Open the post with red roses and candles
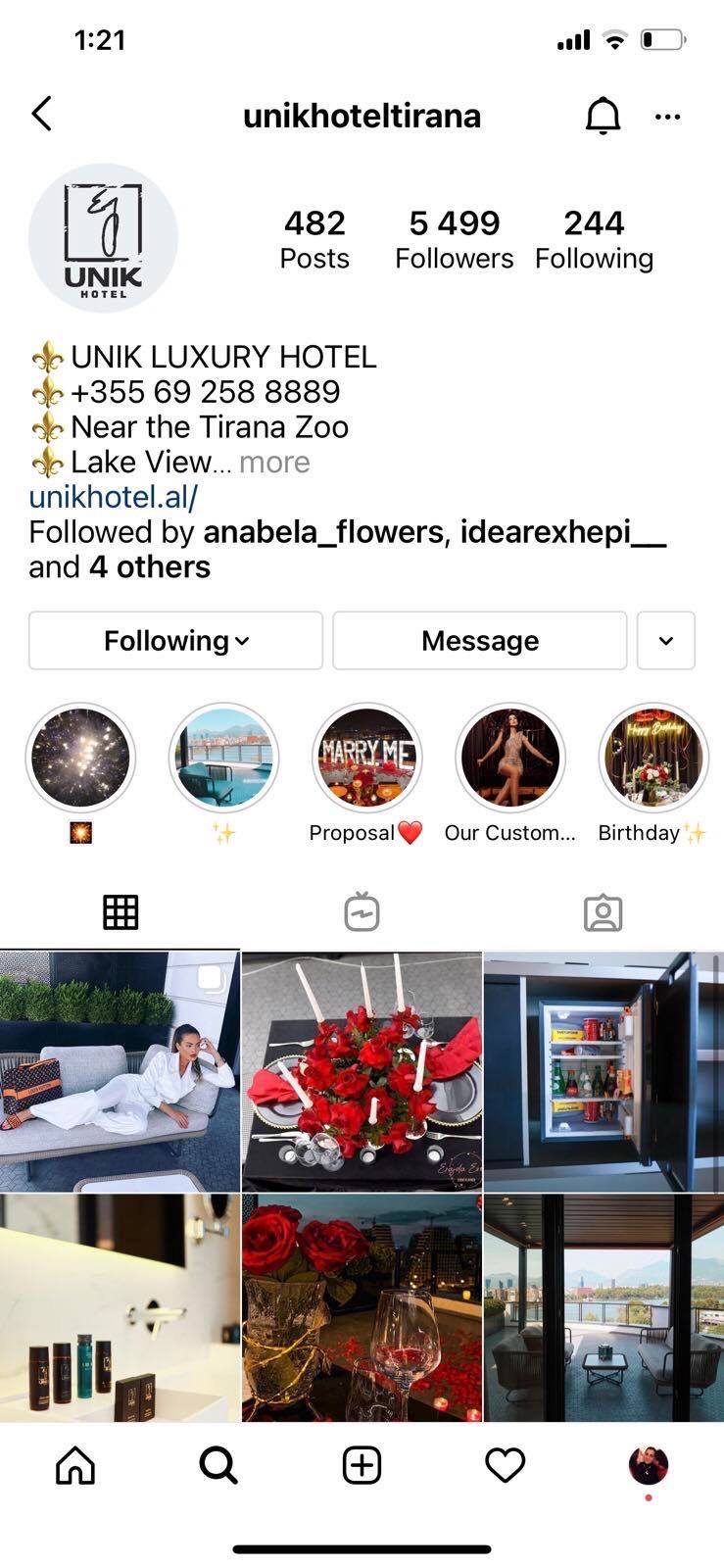The height and width of the screenshot is (1568, 724). [362, 1070]
